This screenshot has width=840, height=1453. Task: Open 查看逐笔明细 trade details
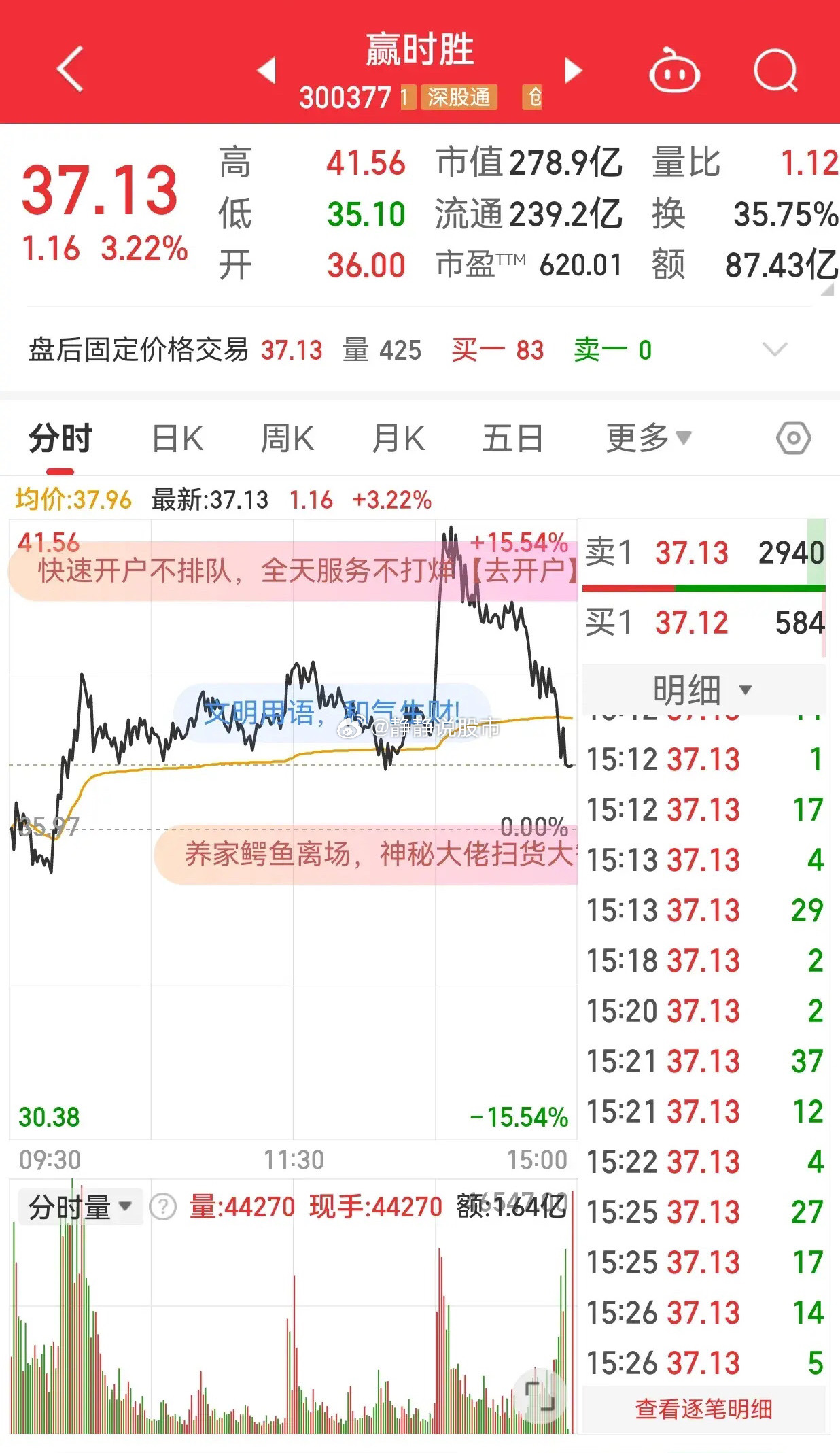703,1409
